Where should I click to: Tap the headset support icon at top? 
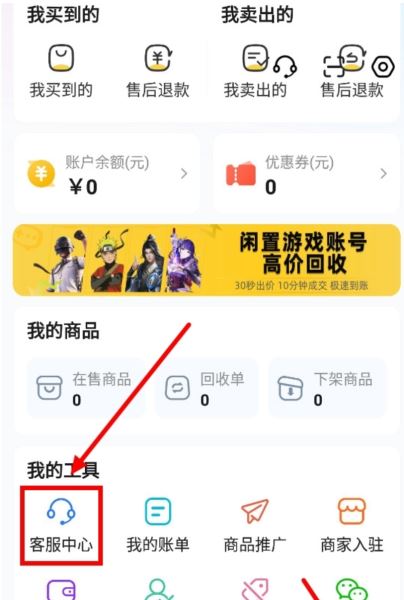coord(285,66)
